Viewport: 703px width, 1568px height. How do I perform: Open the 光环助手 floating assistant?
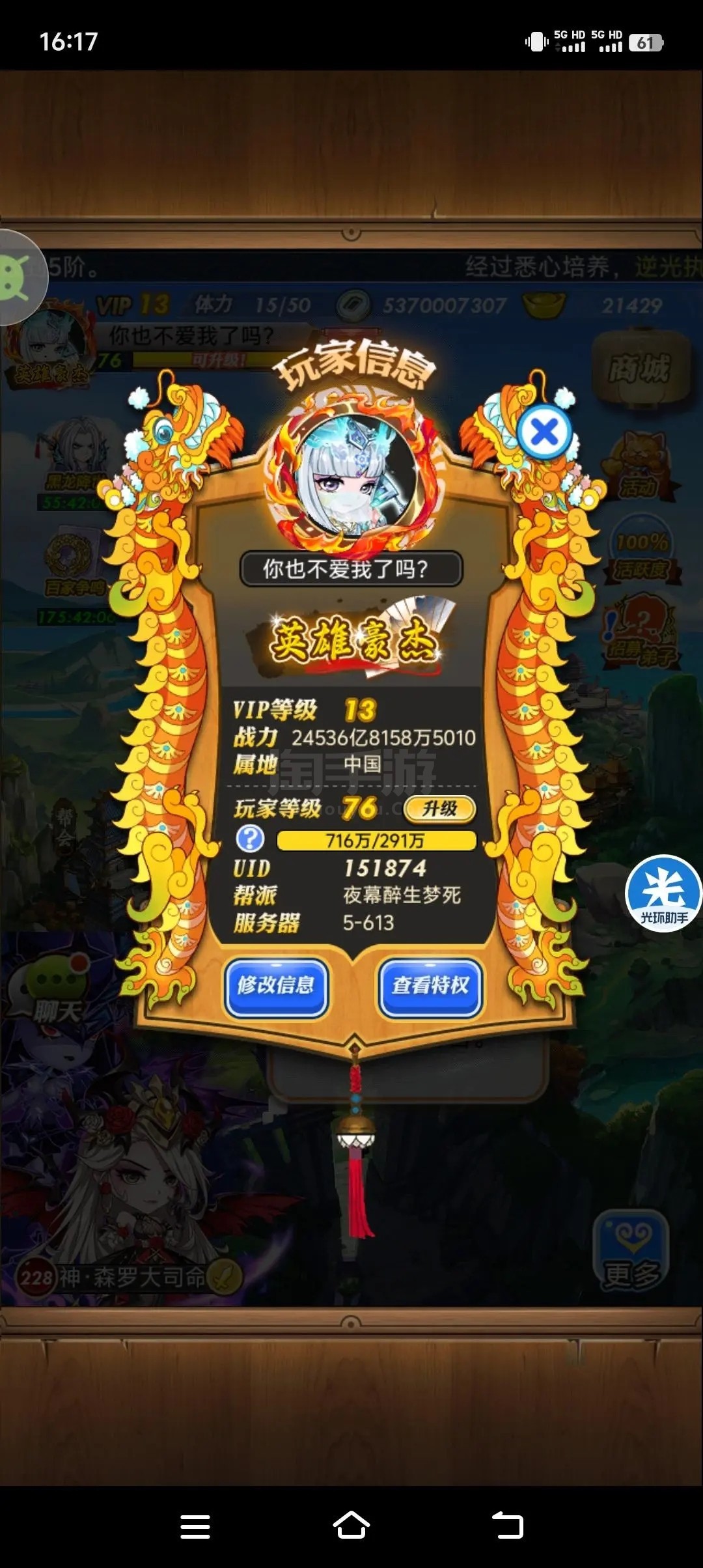pyautogui.click(x=663, y=893)
